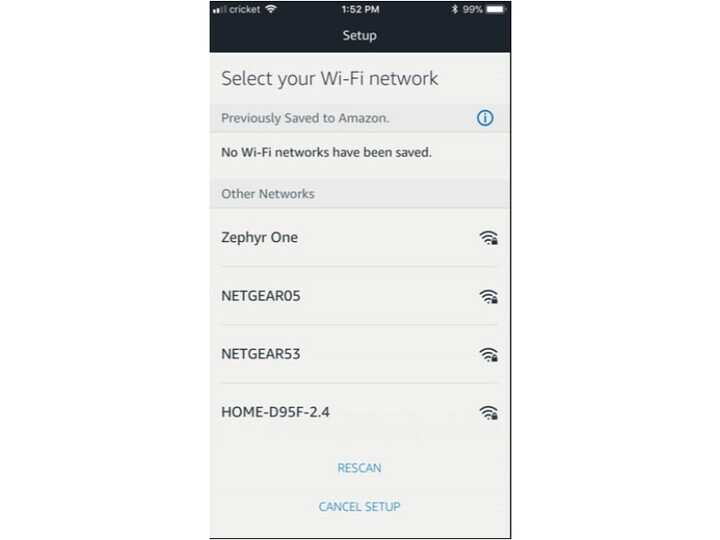The image size is (720, 540).
Task: Rescan for Wi-Fi networks
Action: point(360,468)
